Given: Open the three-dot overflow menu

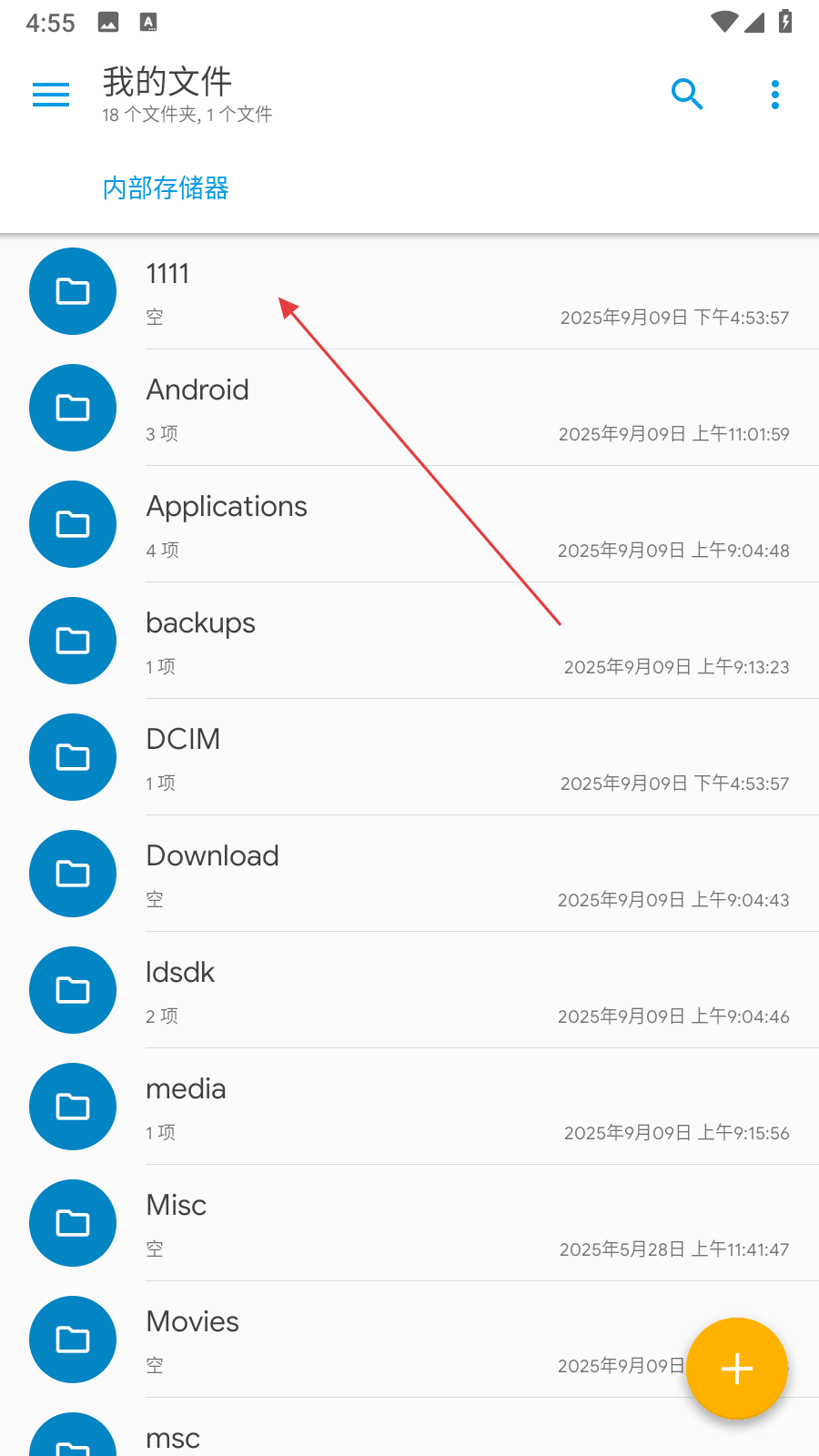Looking at the screenshot, I should (x=775, y=95).
